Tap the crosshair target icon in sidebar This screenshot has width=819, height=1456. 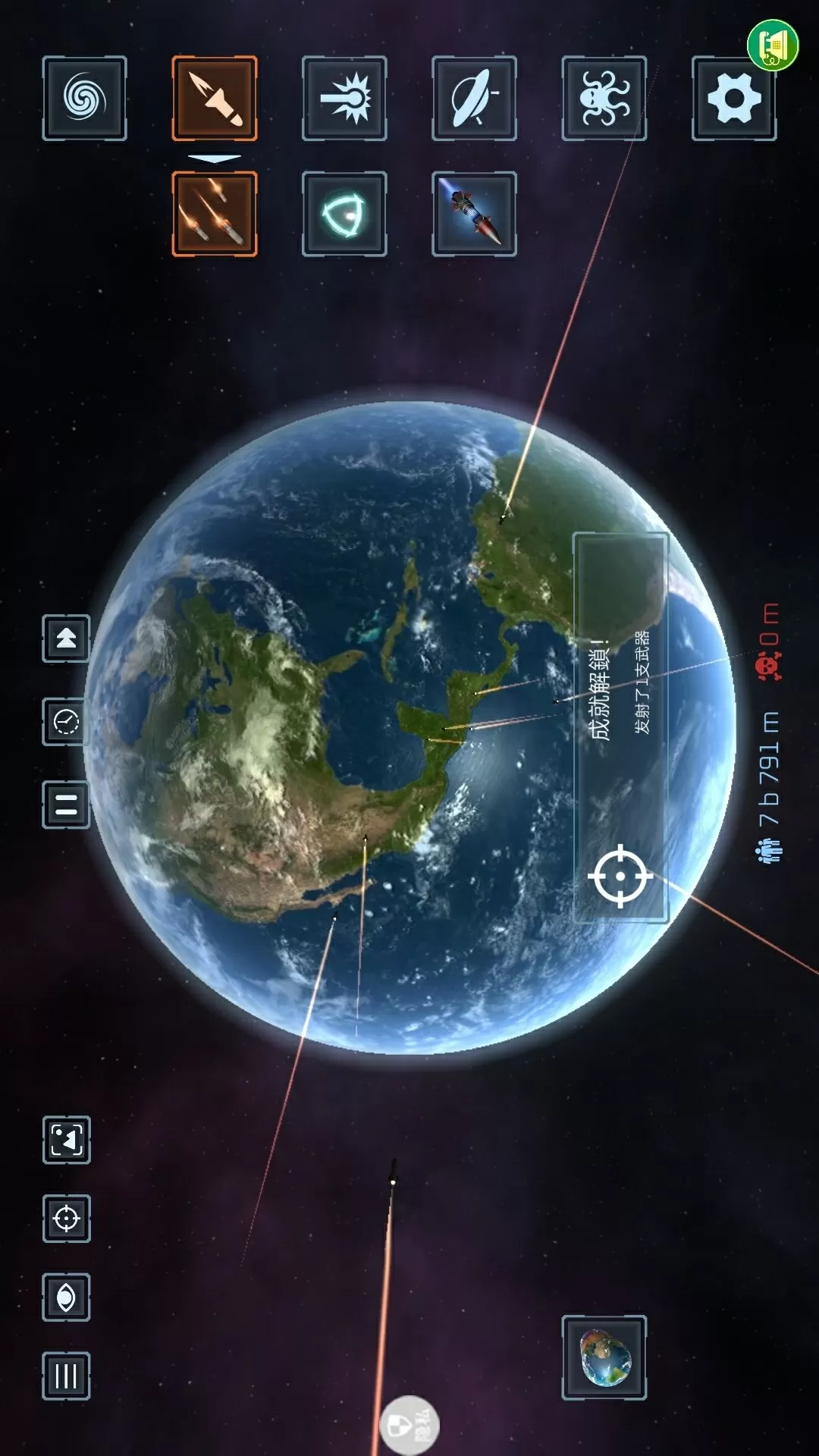tap(66, 1219)
